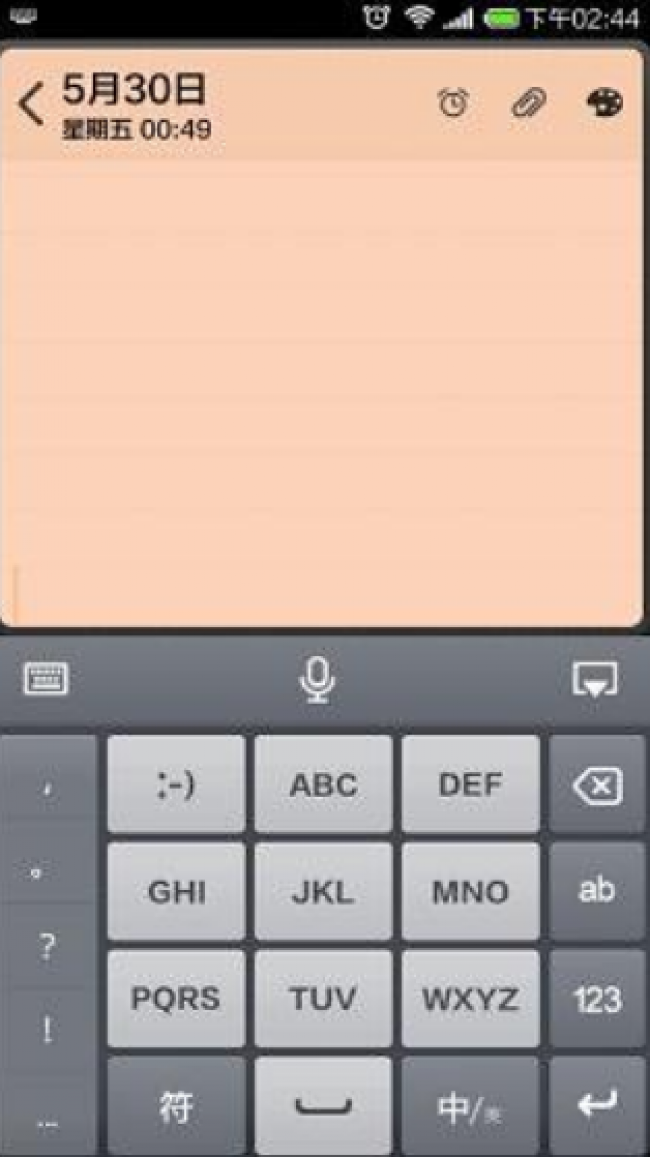Insert a space with the space key
Image resolution: width=650 pixels, height=1157 pixels.
[x=323, y=1106]
